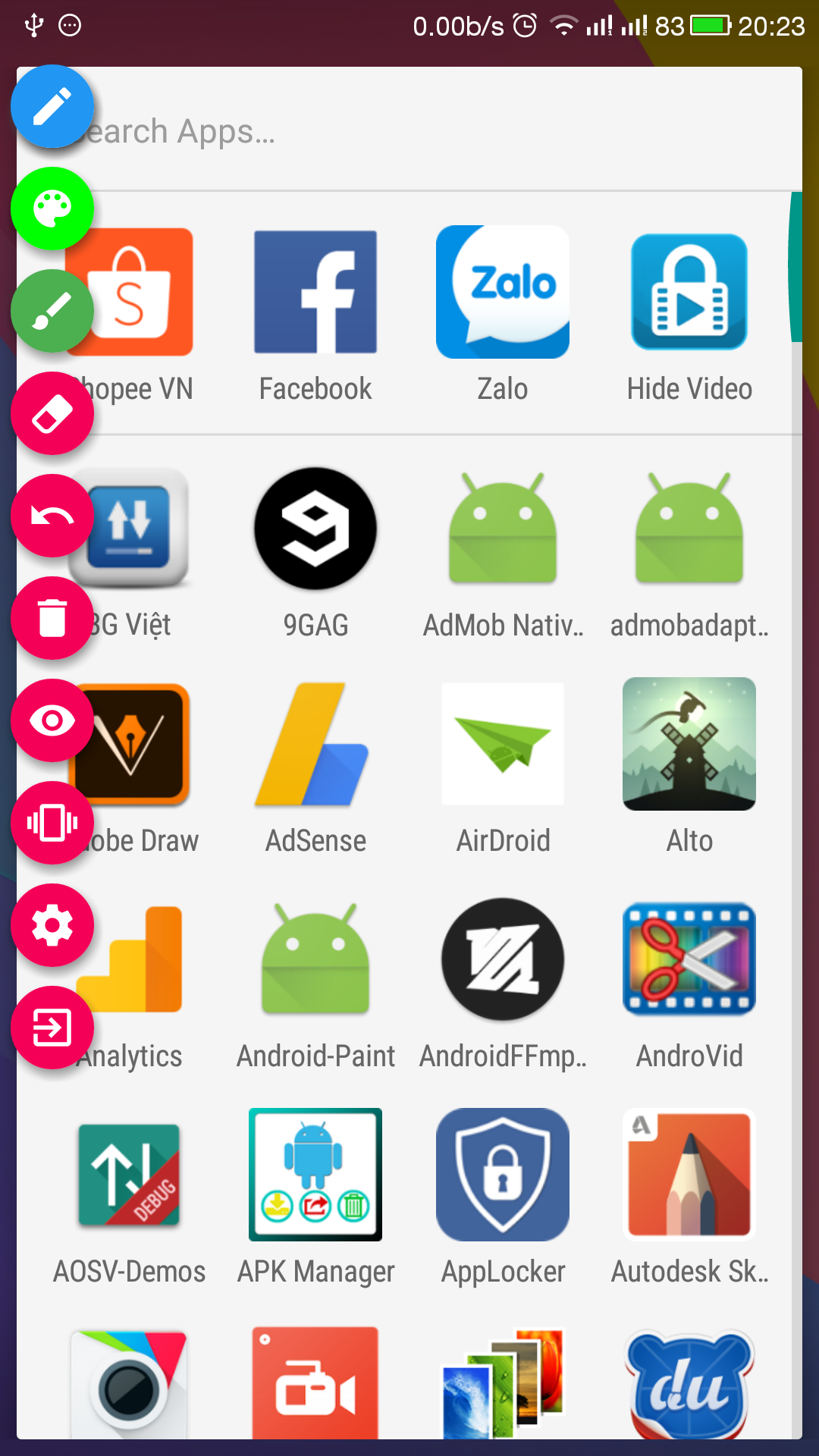The image size is (819, 1456).
Task: Launch the Hide Video app
Action: [x=689, y=292]
